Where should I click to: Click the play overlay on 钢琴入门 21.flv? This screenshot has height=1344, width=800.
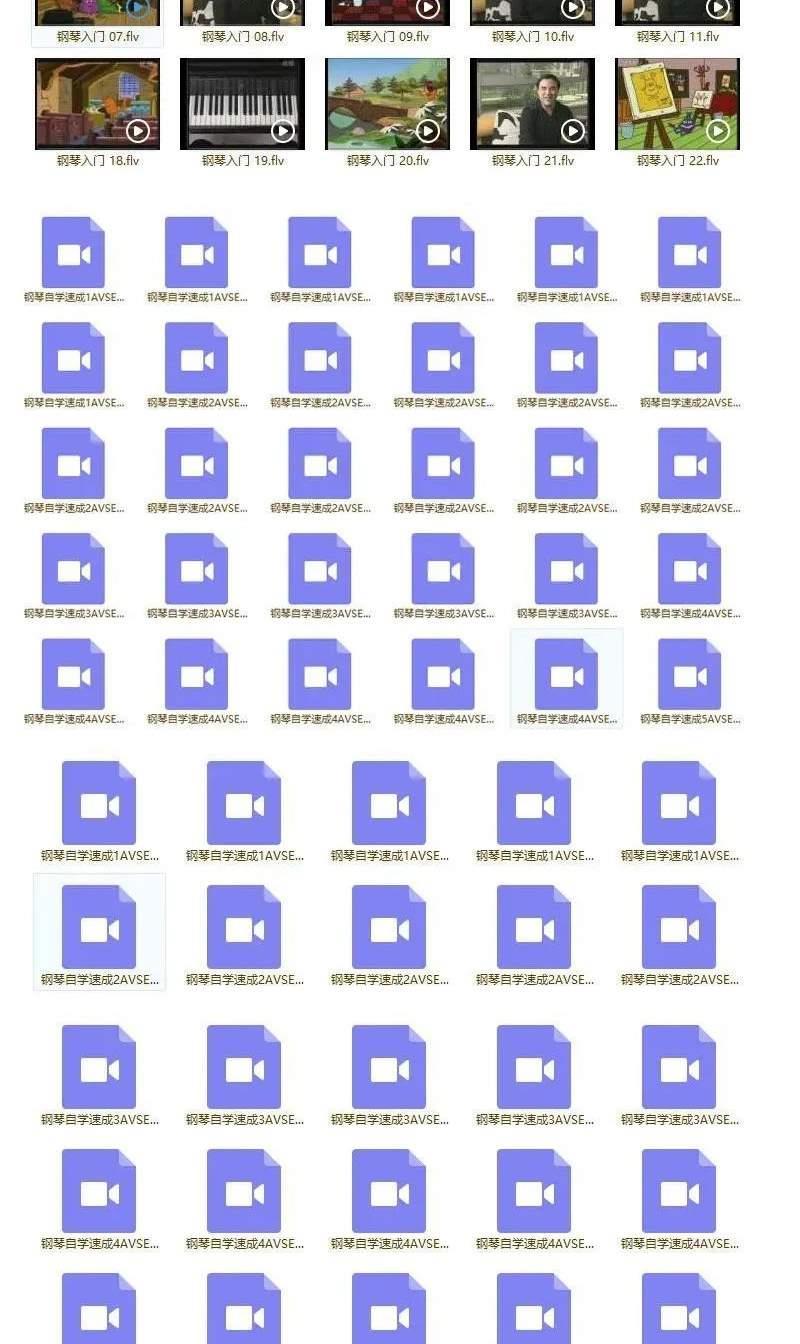click(573, 131)
